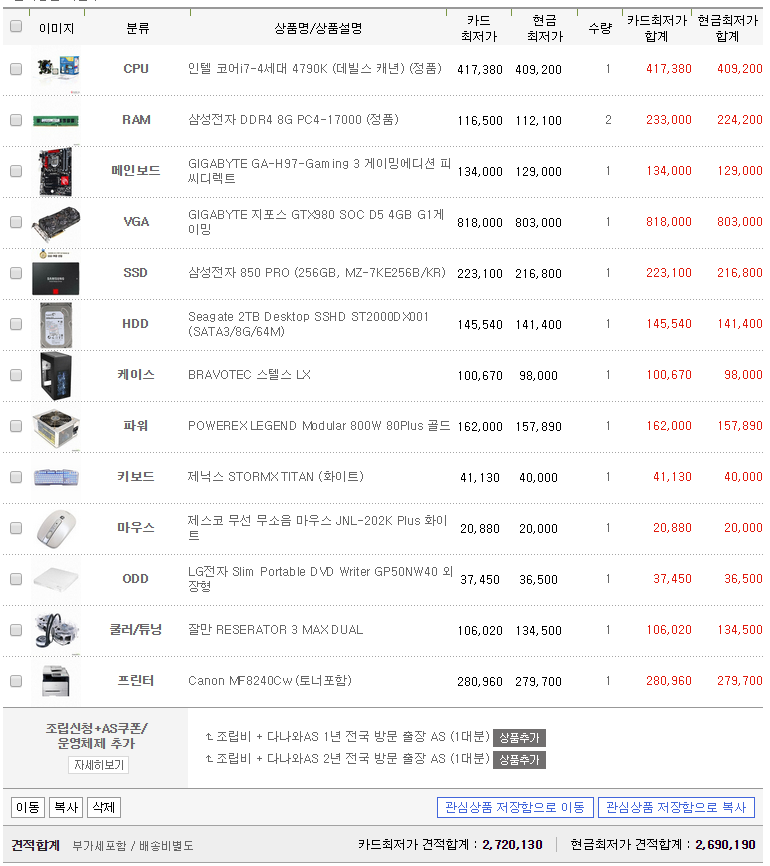Open BRAVOTEC 스텔스 LX case link
The width and height of the screenshot is (770, 866).
tap(249, 375)
